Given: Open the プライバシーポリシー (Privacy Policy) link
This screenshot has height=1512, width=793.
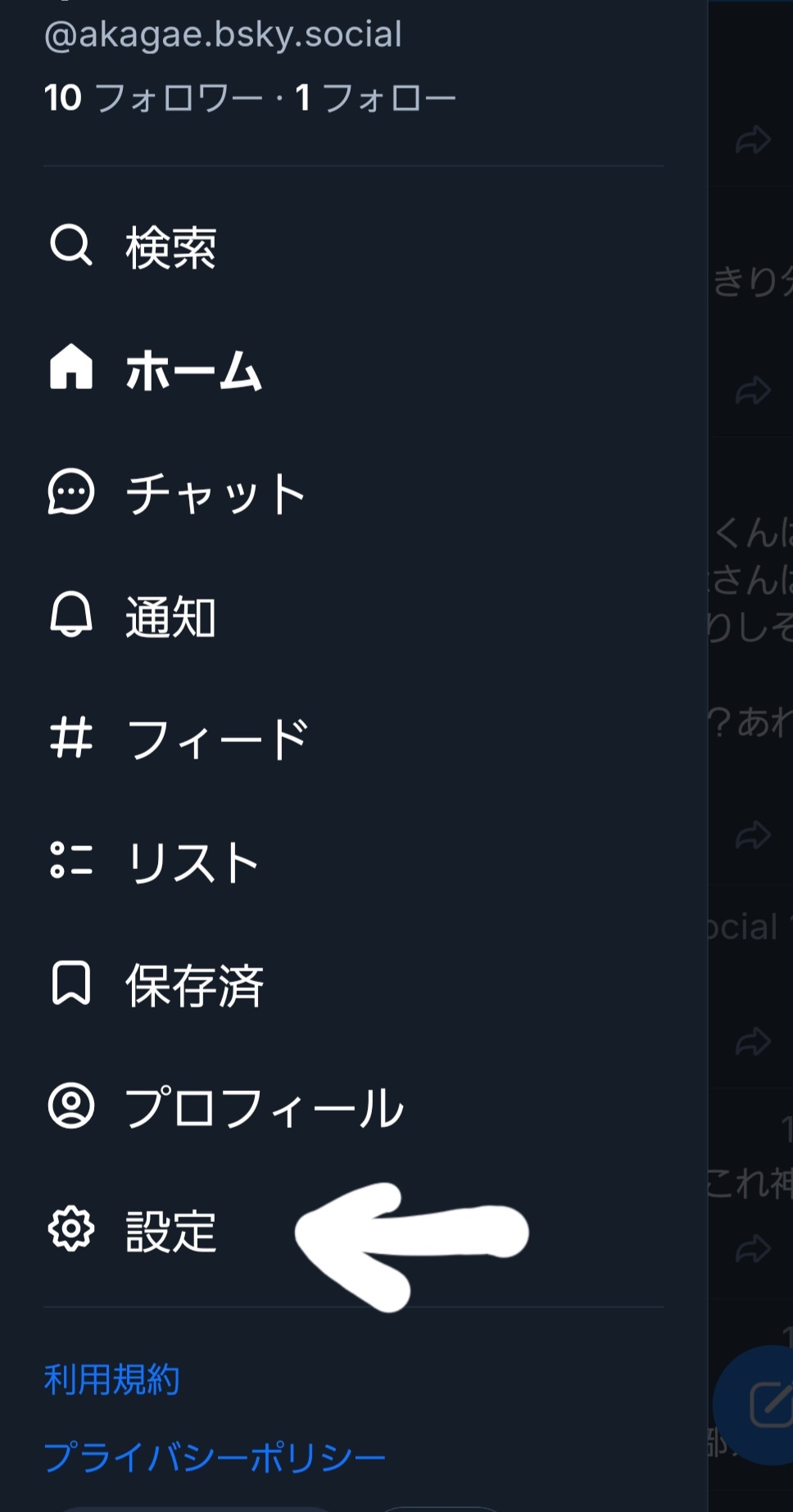Looking at the screenshot, I should point(214,1457).
